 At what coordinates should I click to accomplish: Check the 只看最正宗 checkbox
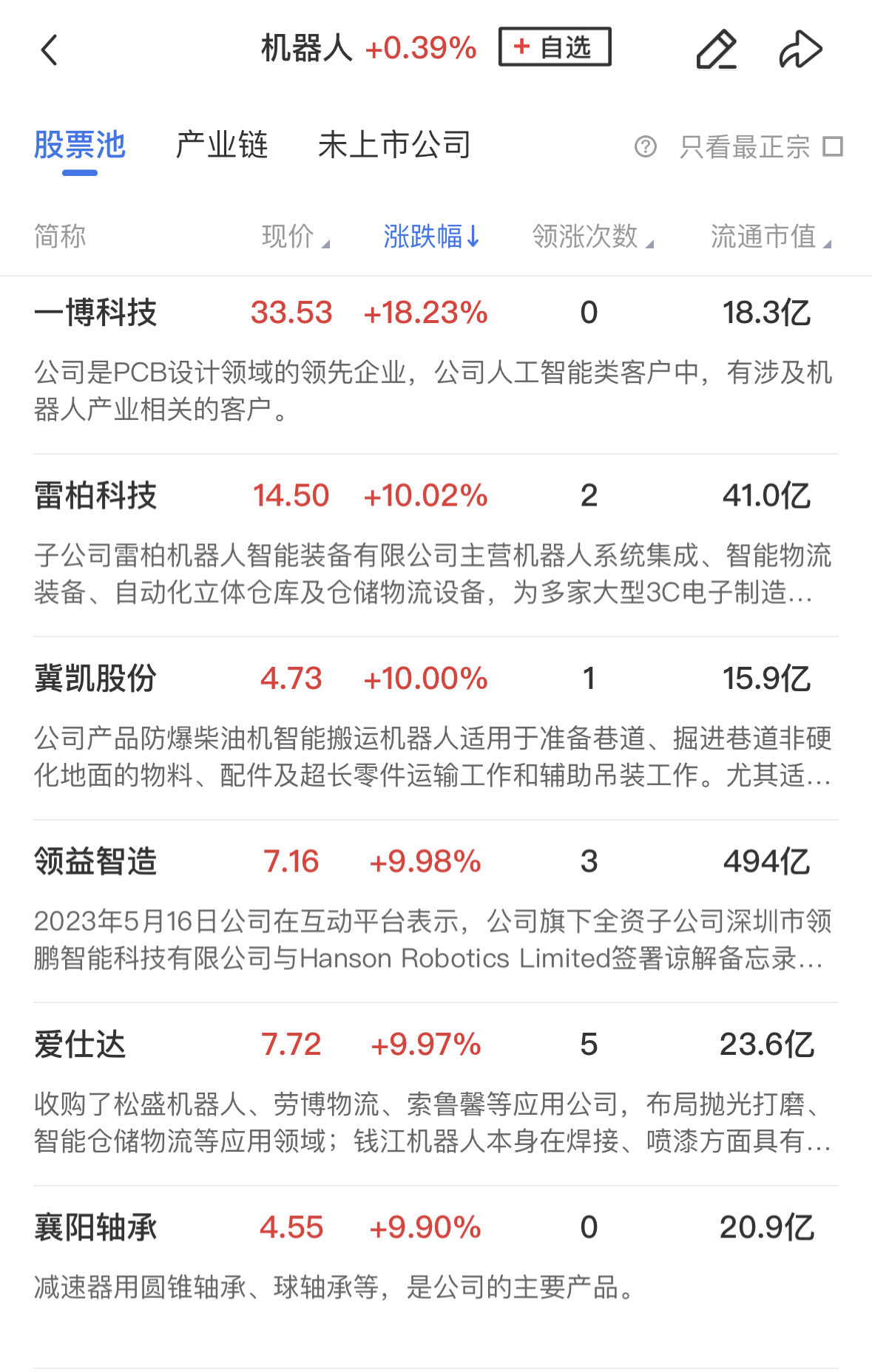[833, 146]
